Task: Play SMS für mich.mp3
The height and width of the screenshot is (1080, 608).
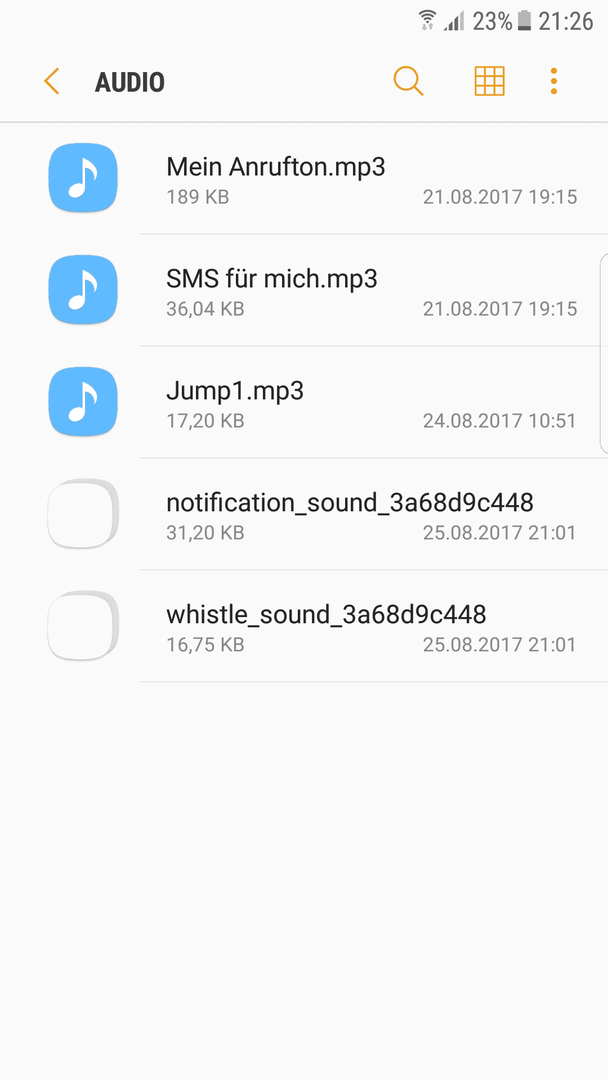Action: [x=304, y=291]
